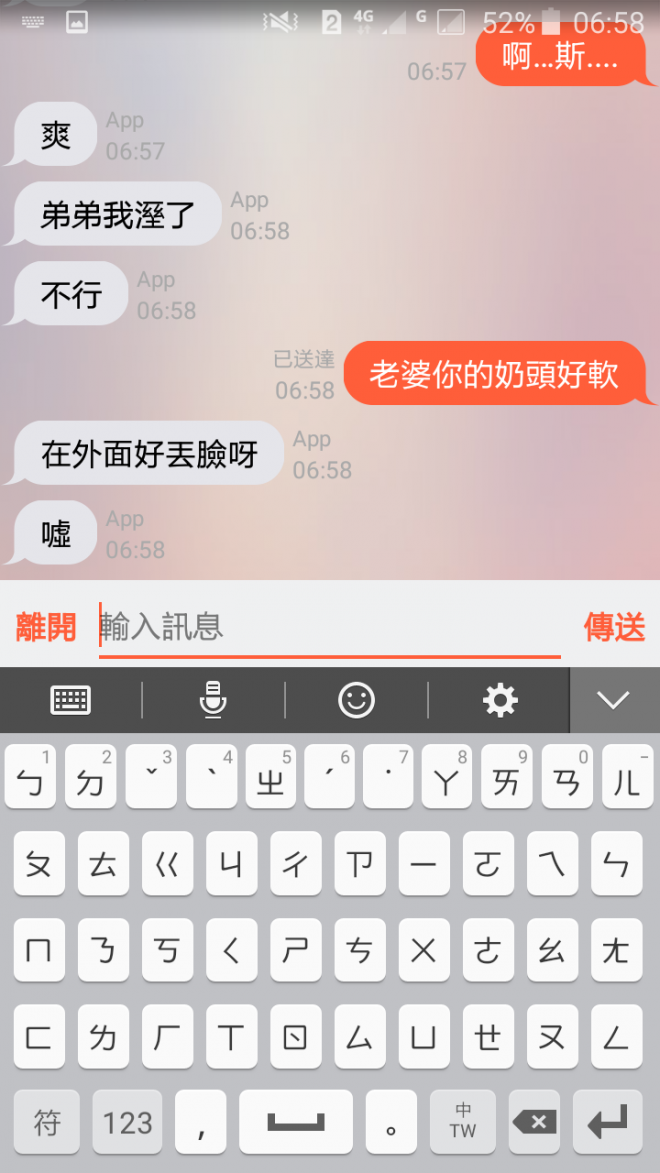The image size is (660, 1173).
Task: Focus the 輸入訊息 message field
Action: coord(330,628)
